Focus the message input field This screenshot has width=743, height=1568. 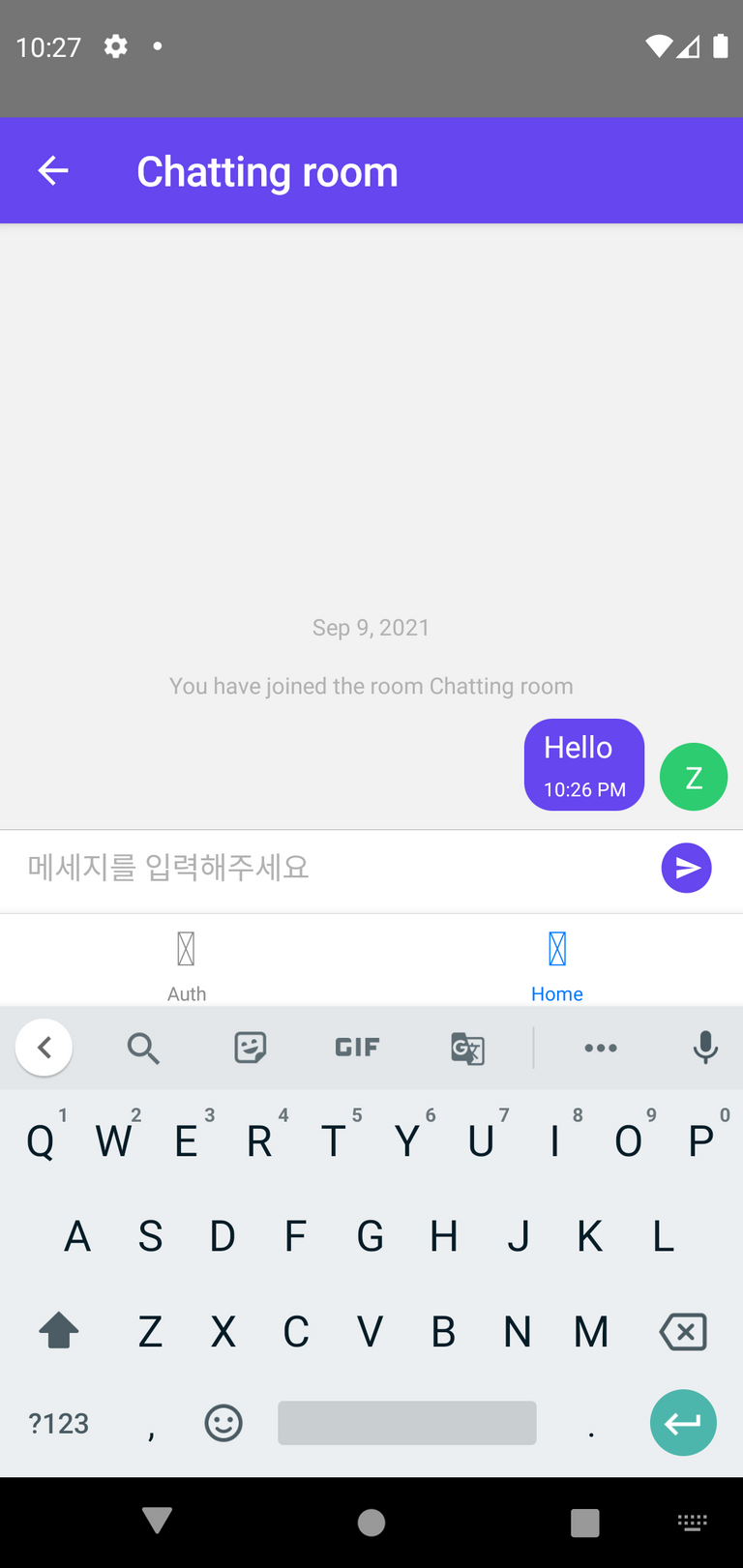[x=329, y=868]
